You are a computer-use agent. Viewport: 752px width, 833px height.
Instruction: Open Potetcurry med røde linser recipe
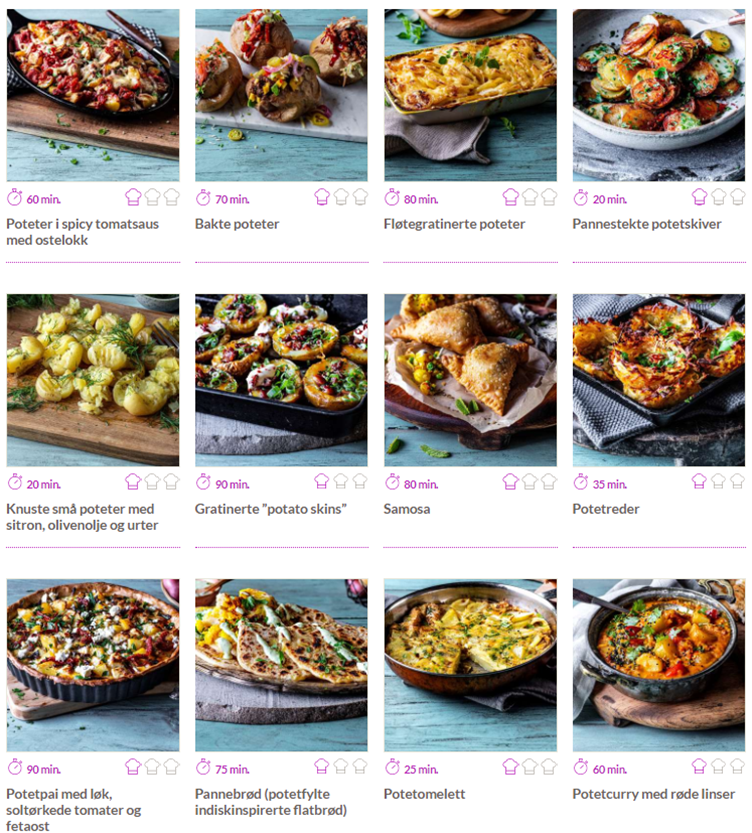click(x=658, y=665)
